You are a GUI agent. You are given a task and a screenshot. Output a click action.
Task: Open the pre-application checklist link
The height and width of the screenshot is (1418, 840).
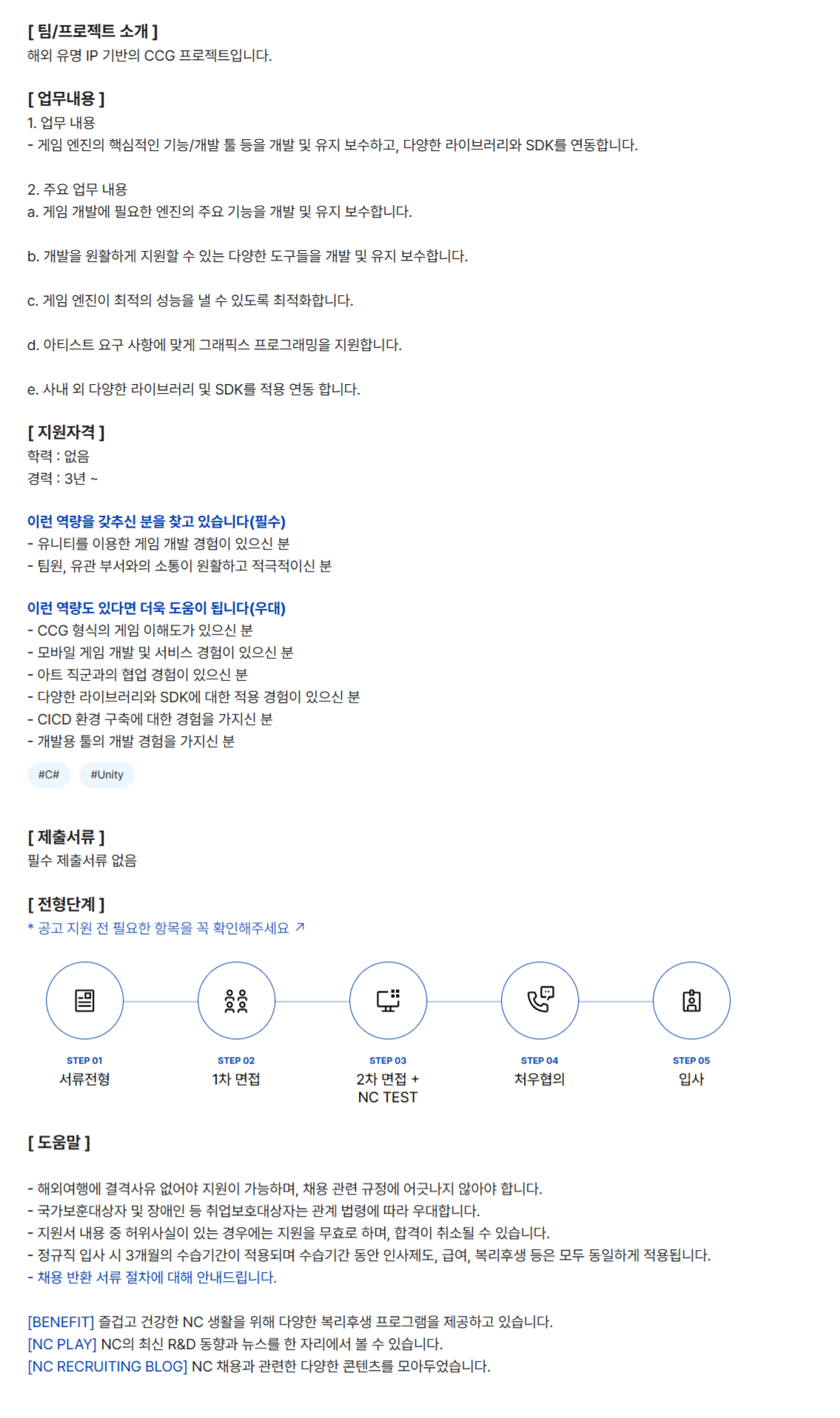(x=166, y=928)
